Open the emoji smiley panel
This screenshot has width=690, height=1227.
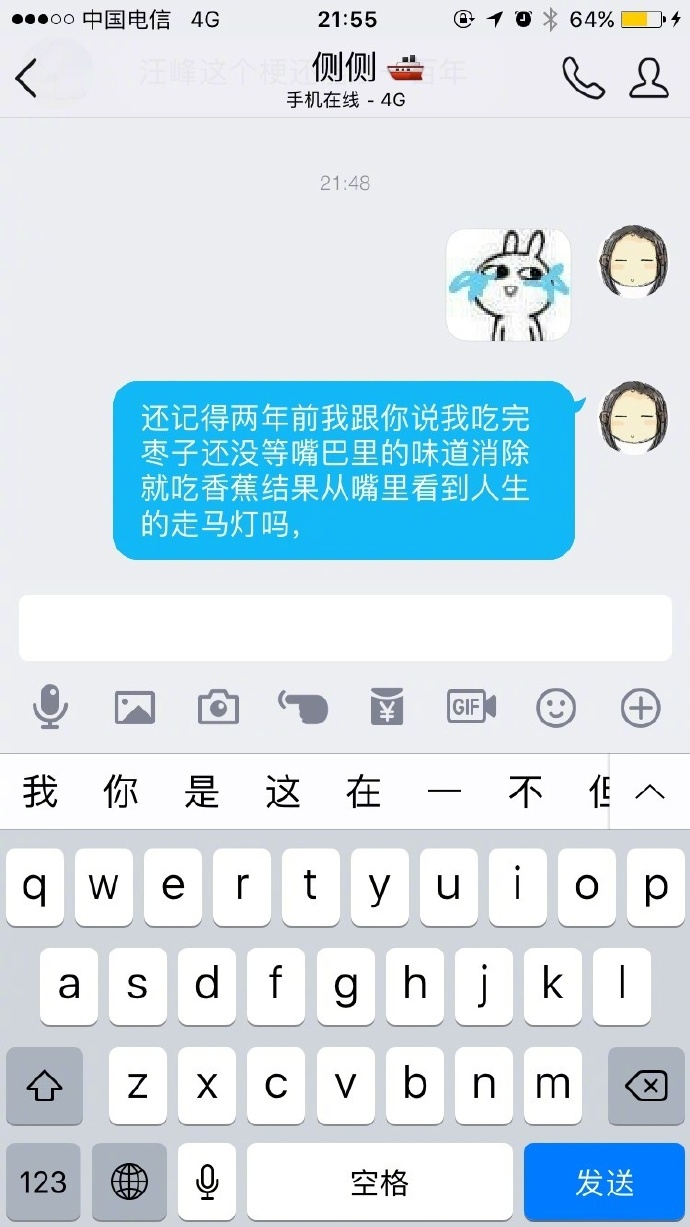[x=556, y=708]
